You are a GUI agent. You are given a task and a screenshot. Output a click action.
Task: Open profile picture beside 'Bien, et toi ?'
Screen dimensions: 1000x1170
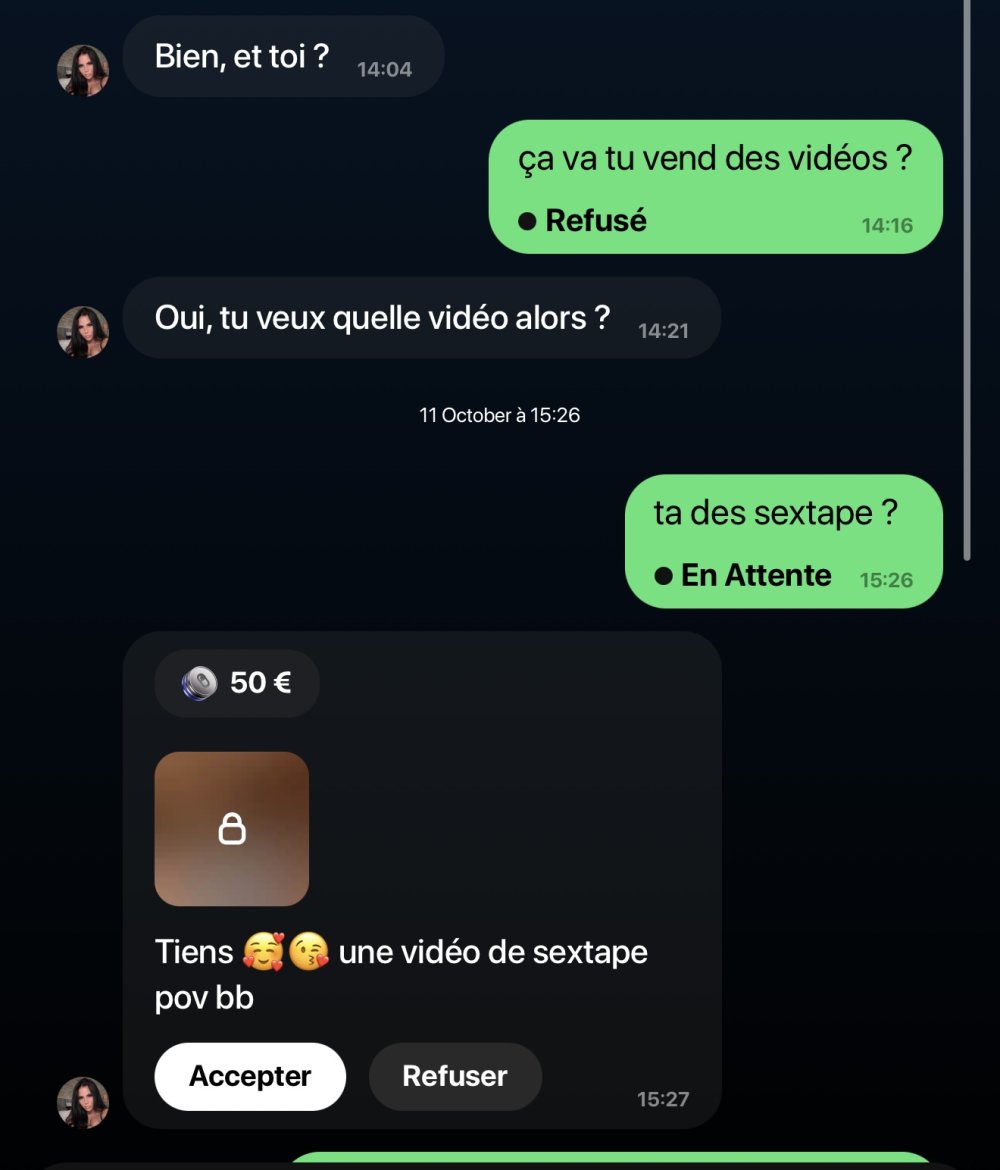pyautogui.click(x=83, y=71)
